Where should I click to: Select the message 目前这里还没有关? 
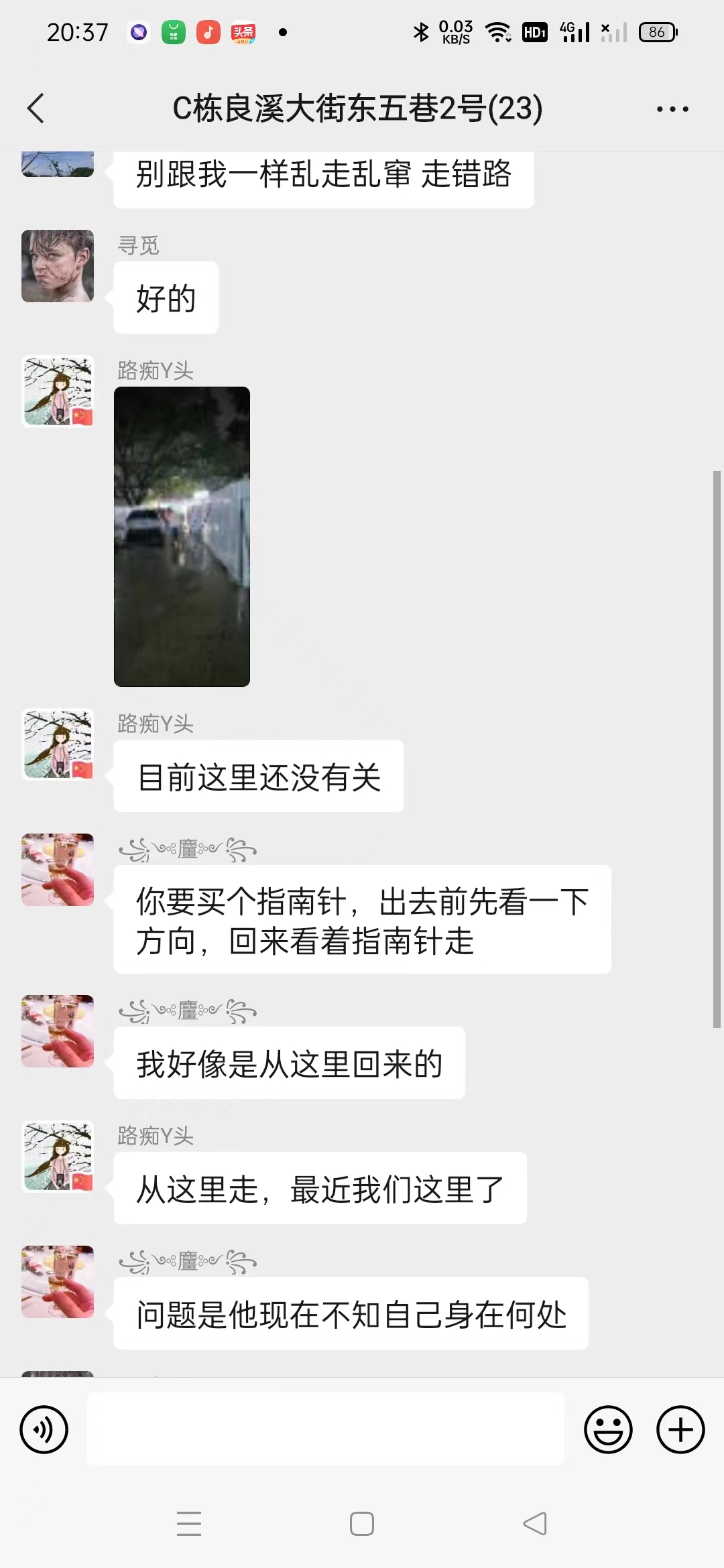click(x=258, y=776)
